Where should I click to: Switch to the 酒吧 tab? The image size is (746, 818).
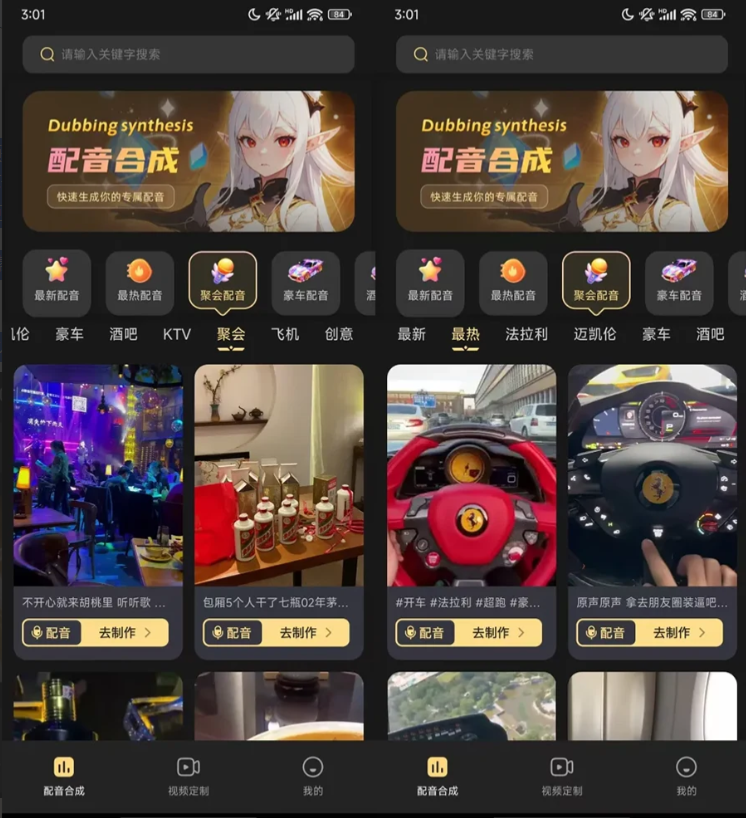click(x=124, y=336)
